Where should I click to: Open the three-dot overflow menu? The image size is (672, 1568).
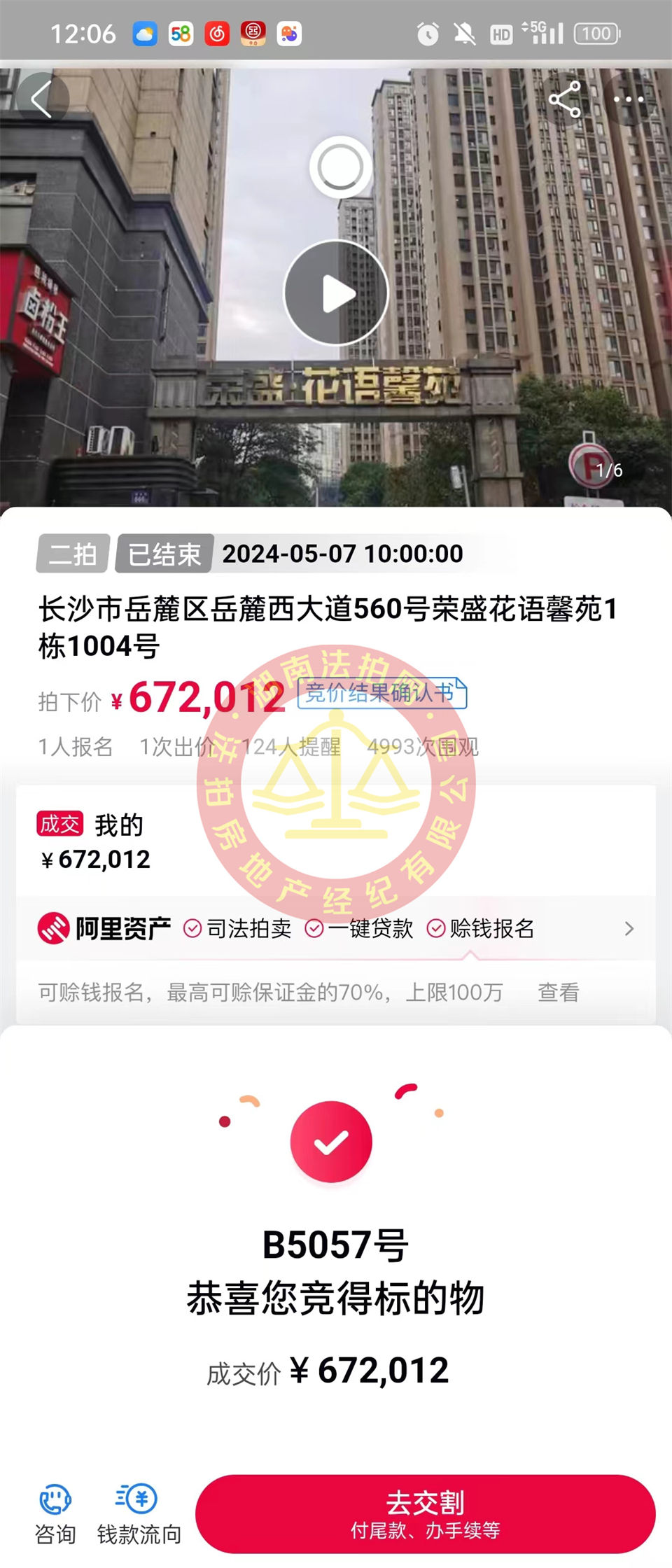[629, 99]
